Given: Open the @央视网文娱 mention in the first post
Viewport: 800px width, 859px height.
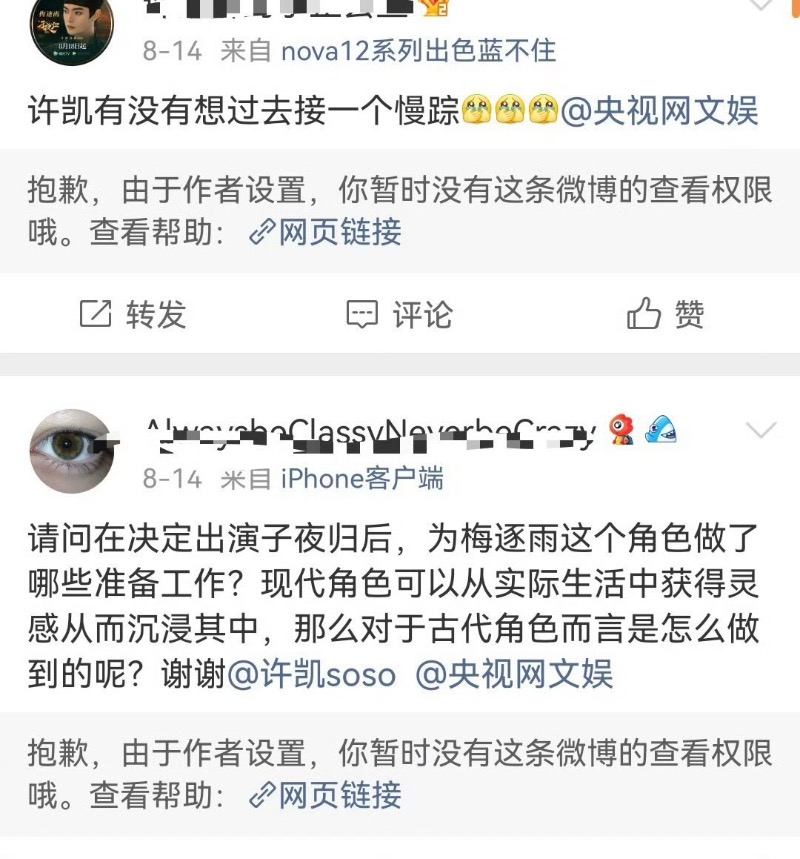Looking at the screenshot, I should (660, 110).
